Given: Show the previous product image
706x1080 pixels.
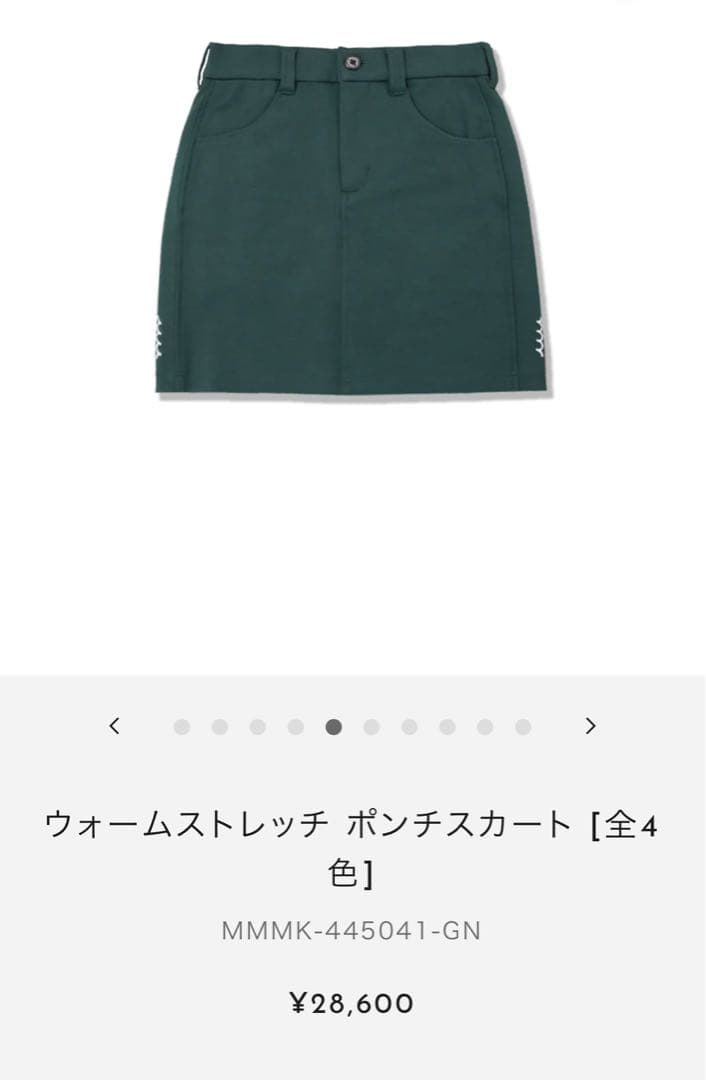Looking at the screenshot, I should click(115, 726).
